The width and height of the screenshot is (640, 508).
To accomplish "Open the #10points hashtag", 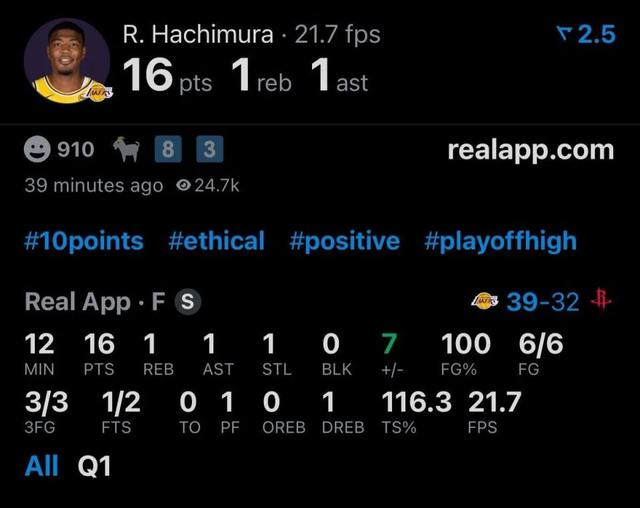I will 84,241.
